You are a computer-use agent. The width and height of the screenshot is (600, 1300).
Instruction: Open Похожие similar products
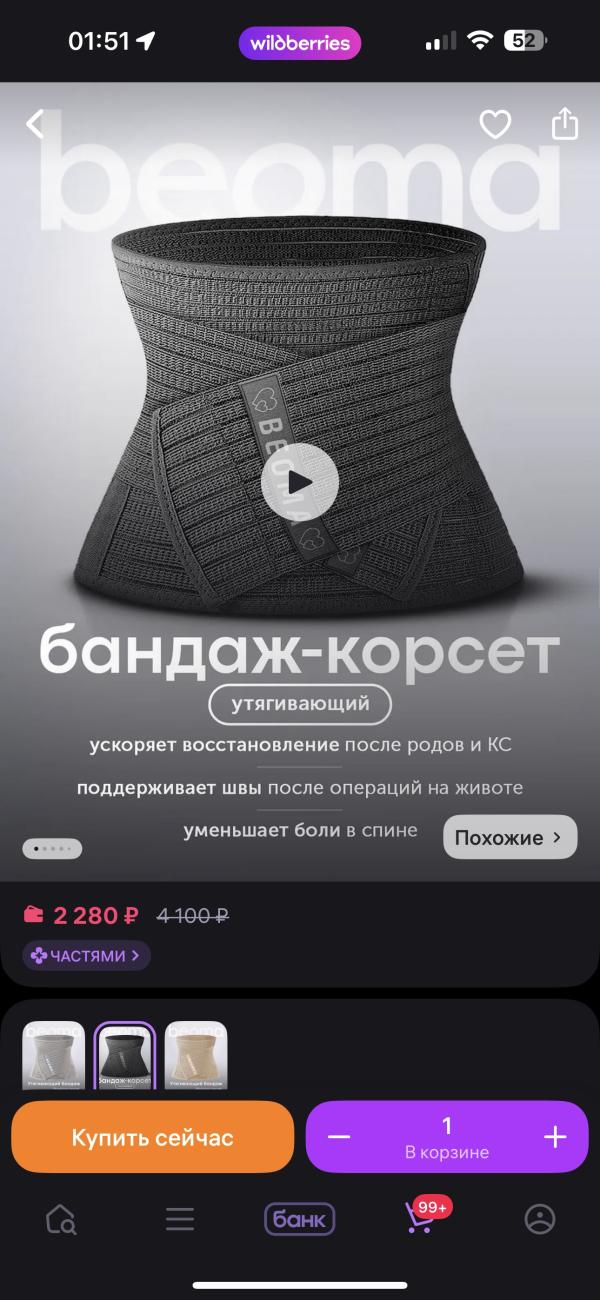(x=510, y=837)
